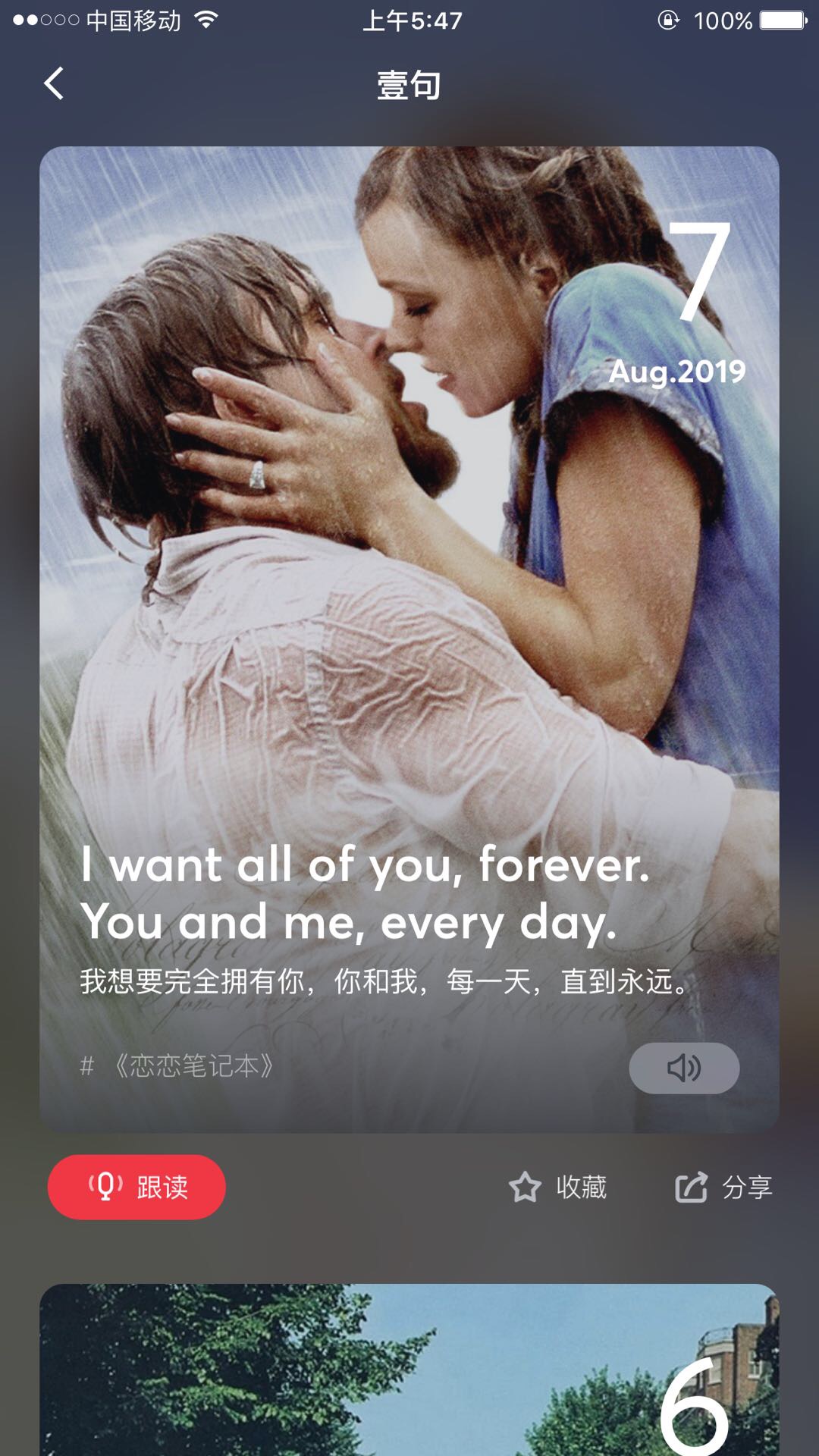Add the quote to 收藏 favorites
Screen dimensions: 819x1456
click(558, 1187)
